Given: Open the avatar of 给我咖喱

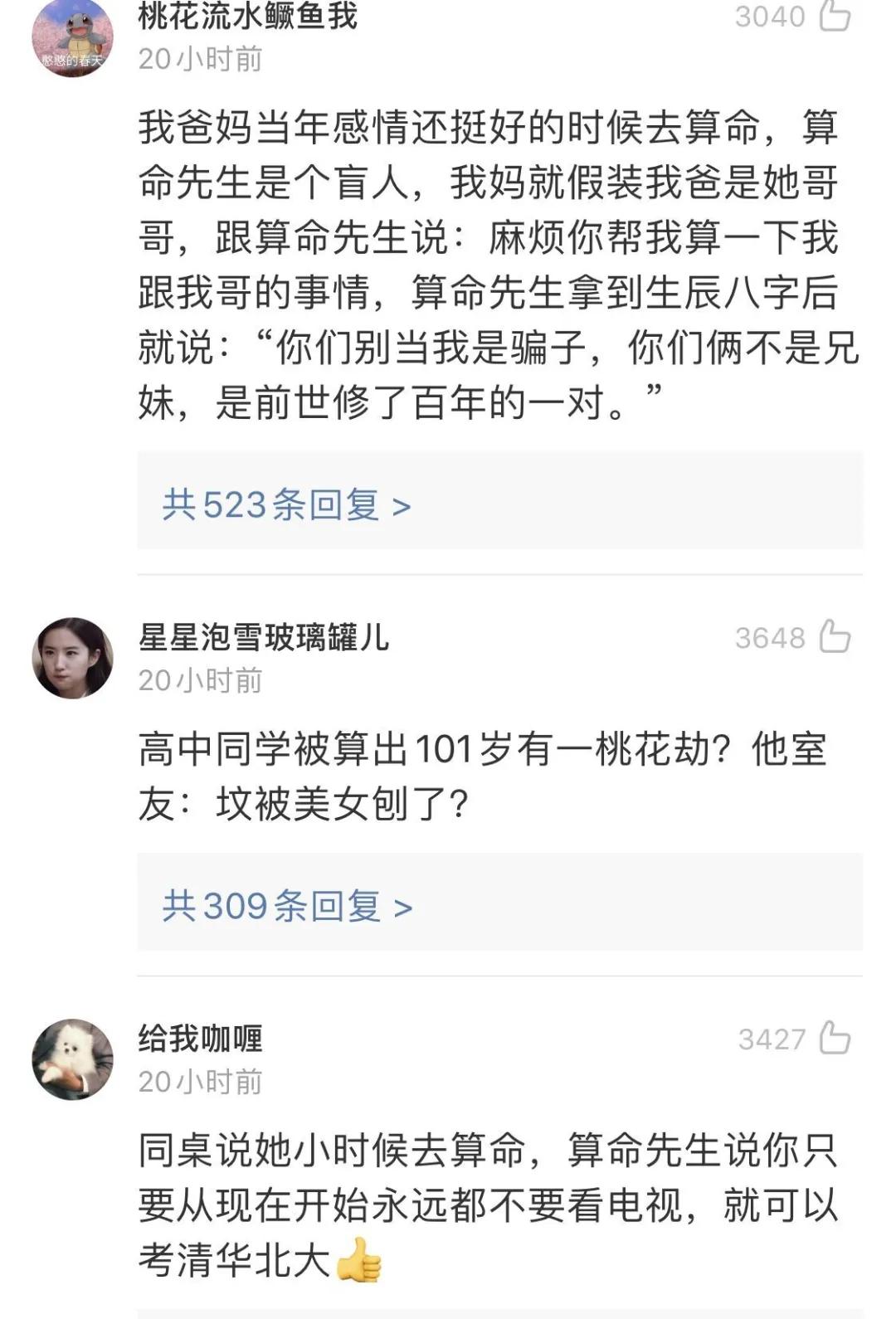Looking at the screenshot, I should (72, 1059).
